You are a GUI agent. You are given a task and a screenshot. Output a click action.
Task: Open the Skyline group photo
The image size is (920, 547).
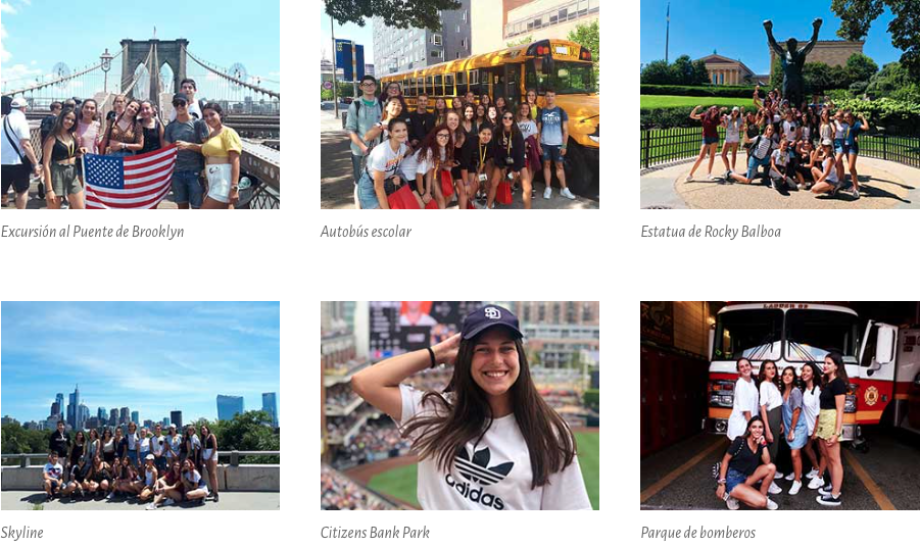pyautogui.click(x=140, y=406)
